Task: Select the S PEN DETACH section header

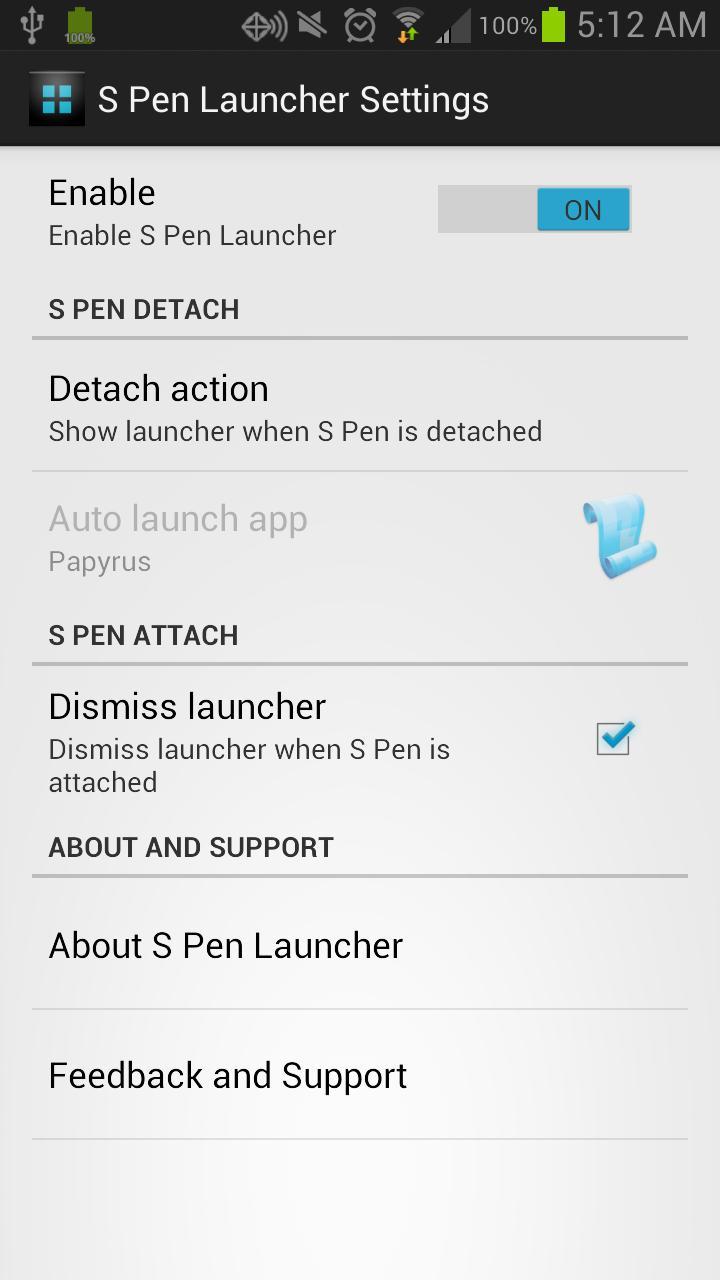Action: point(144,309)
